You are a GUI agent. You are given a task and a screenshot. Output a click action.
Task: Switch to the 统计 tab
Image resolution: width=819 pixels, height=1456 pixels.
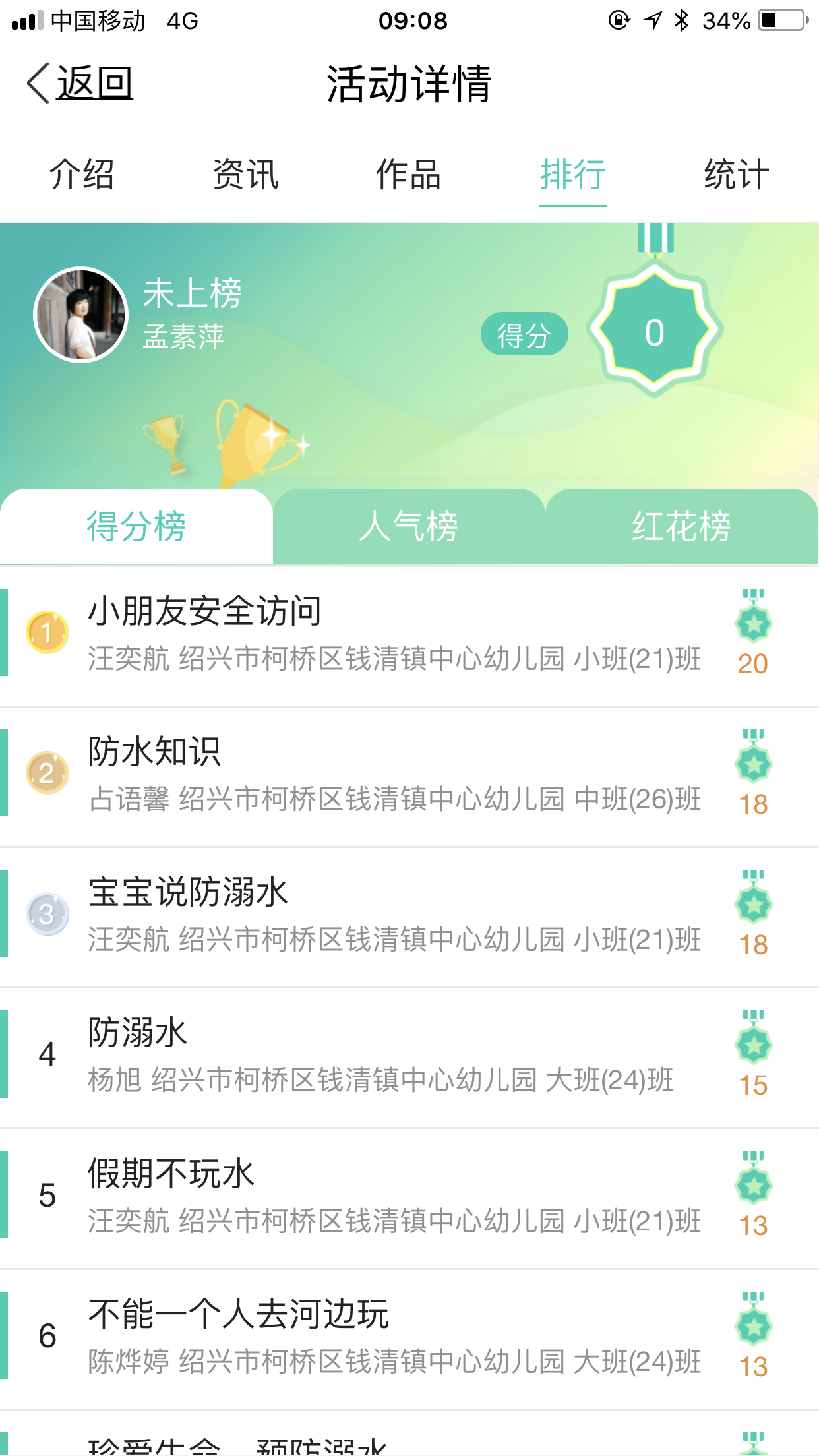736,175
